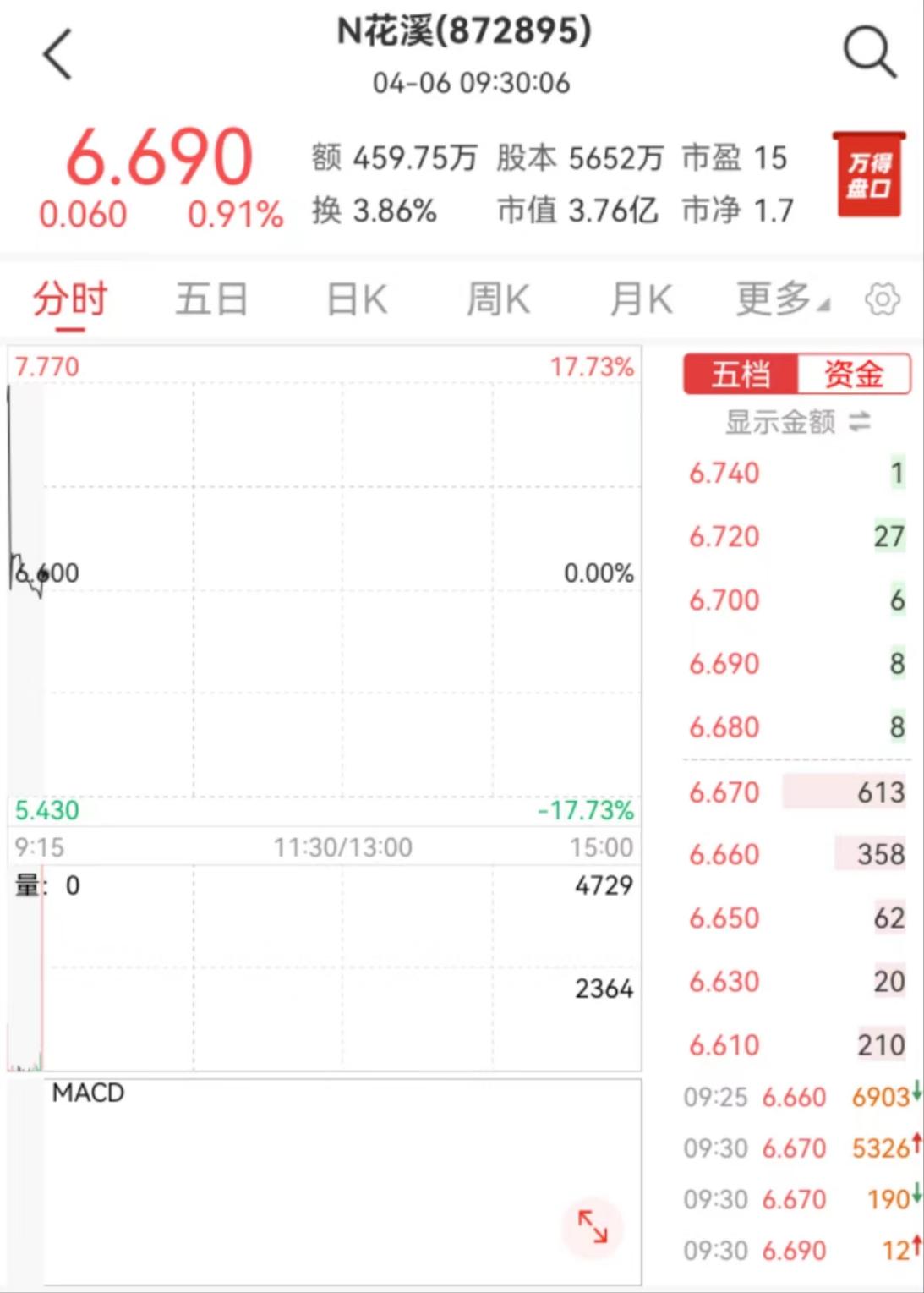Expand chart to fullscreen
The width and height of the screenshot is (924, 1293).
(593, 1226)
